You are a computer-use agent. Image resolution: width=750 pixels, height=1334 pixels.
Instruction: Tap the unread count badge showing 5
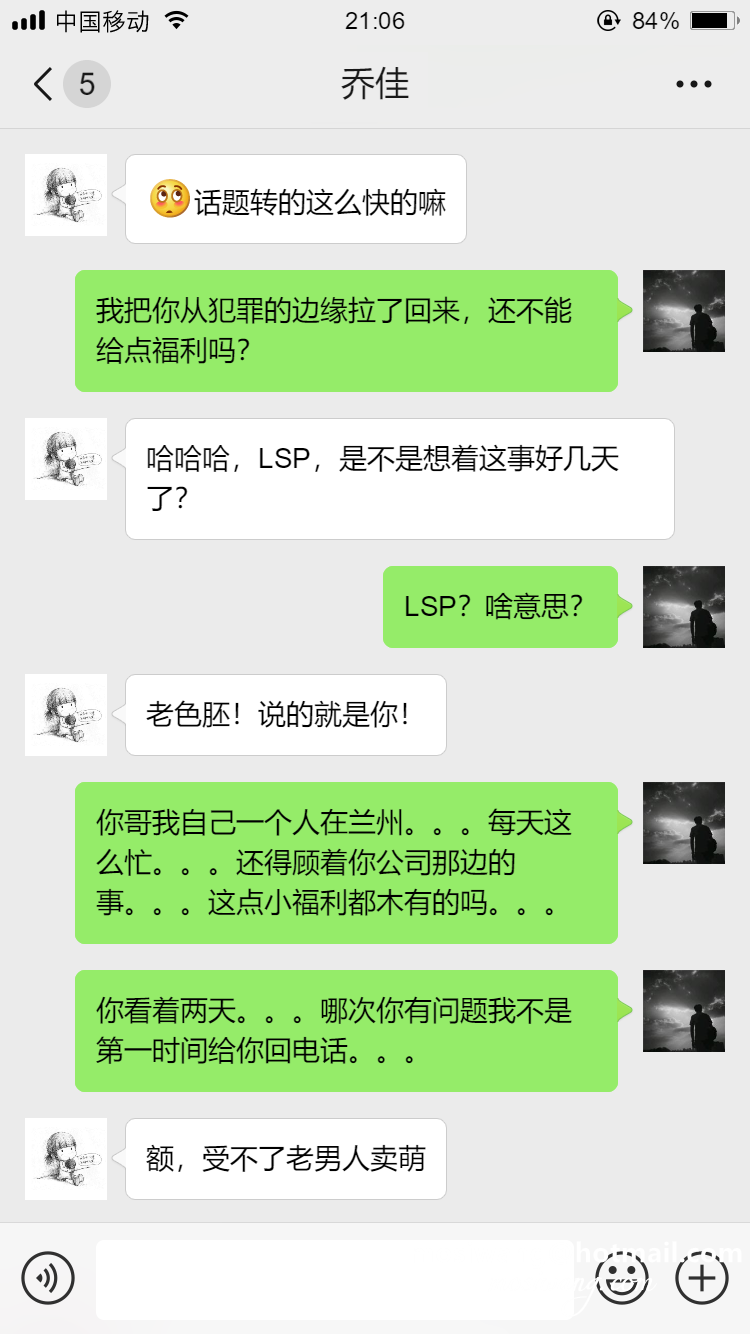(83, 84)
